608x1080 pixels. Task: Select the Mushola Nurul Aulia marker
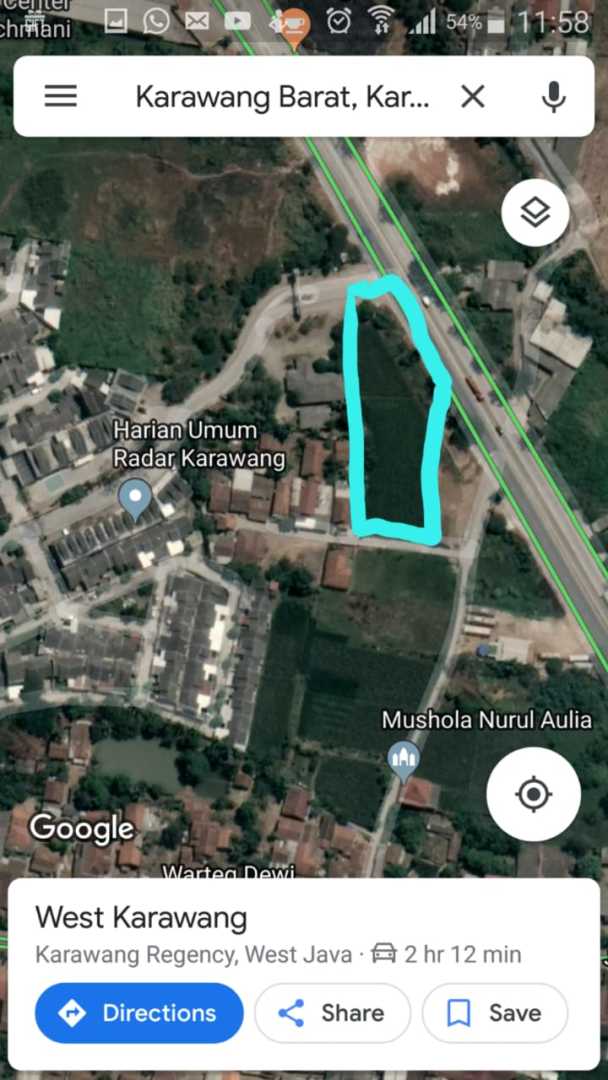(x=403, y=759)
